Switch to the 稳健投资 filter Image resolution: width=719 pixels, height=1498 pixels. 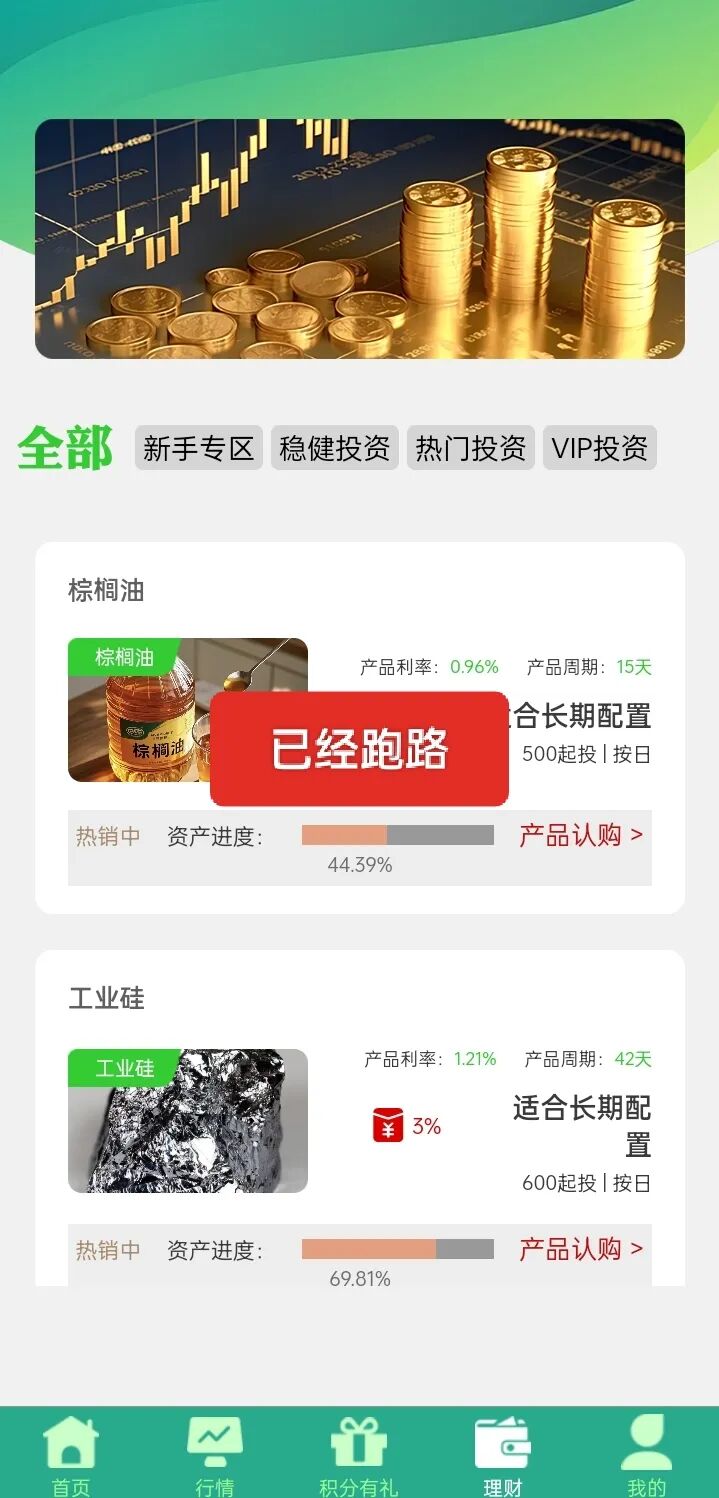coord(334,448)
